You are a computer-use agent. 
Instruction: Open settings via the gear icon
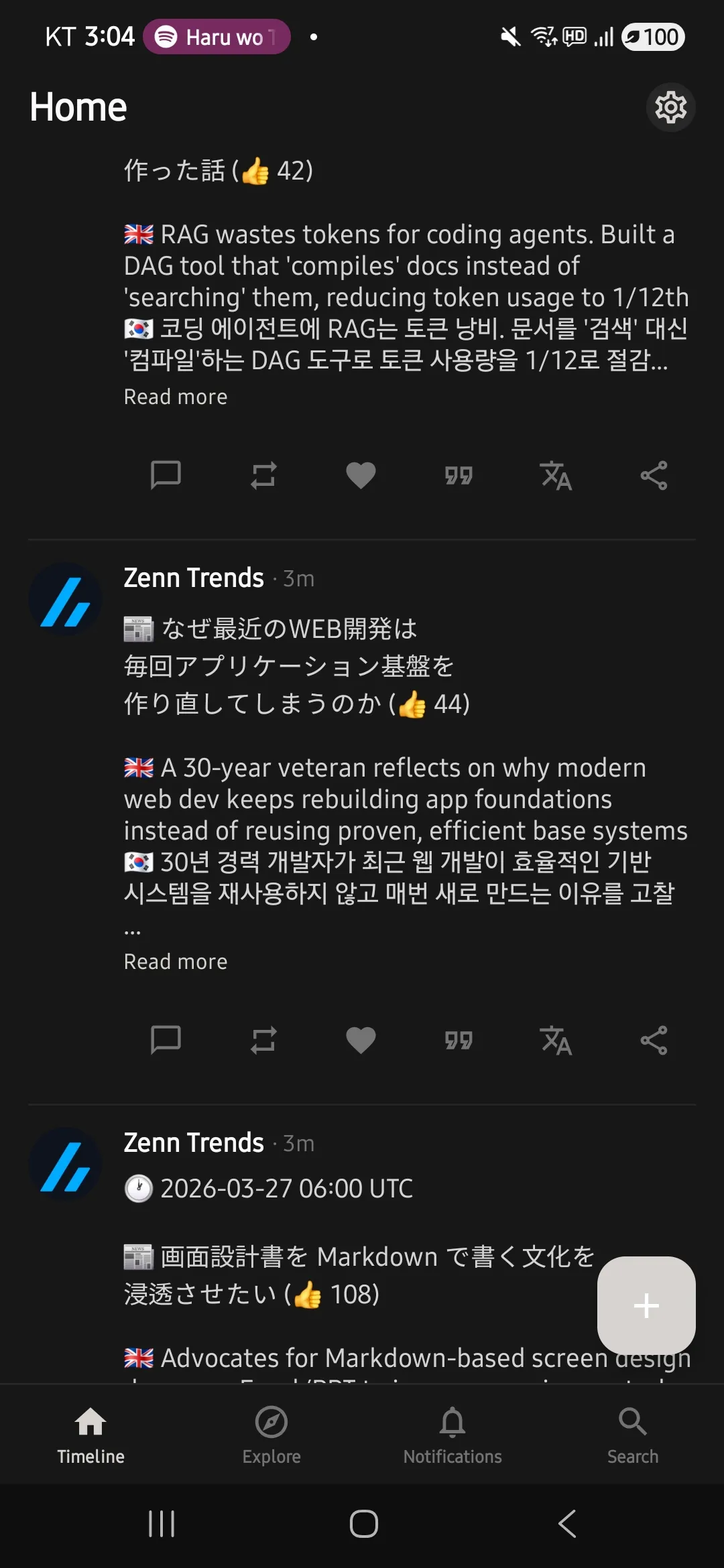670,107
